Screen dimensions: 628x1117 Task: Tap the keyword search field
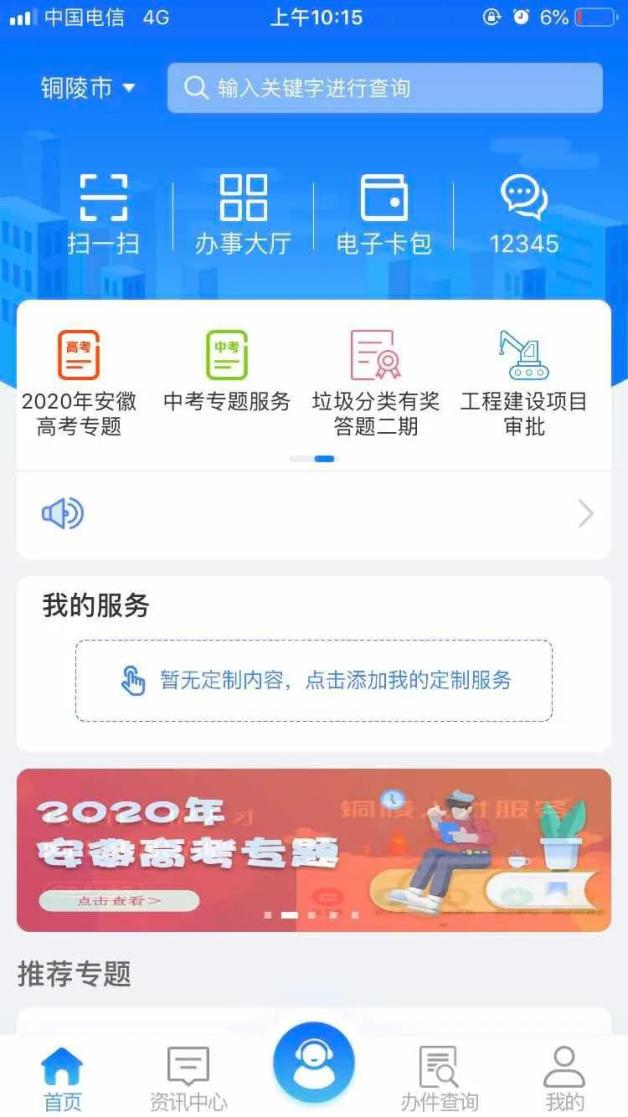(x=385, y=88)
